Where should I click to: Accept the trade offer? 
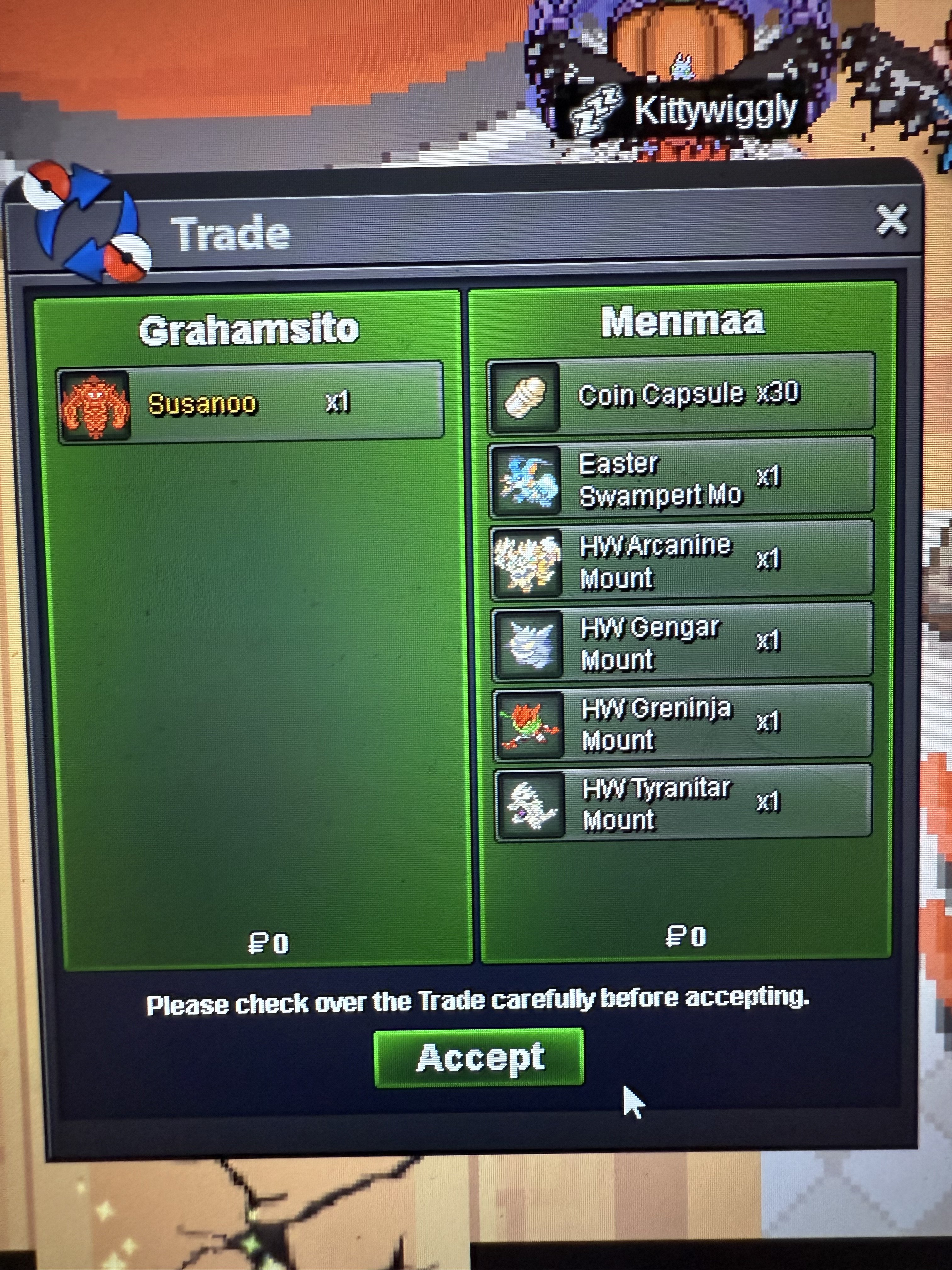tap(479, 1058)
